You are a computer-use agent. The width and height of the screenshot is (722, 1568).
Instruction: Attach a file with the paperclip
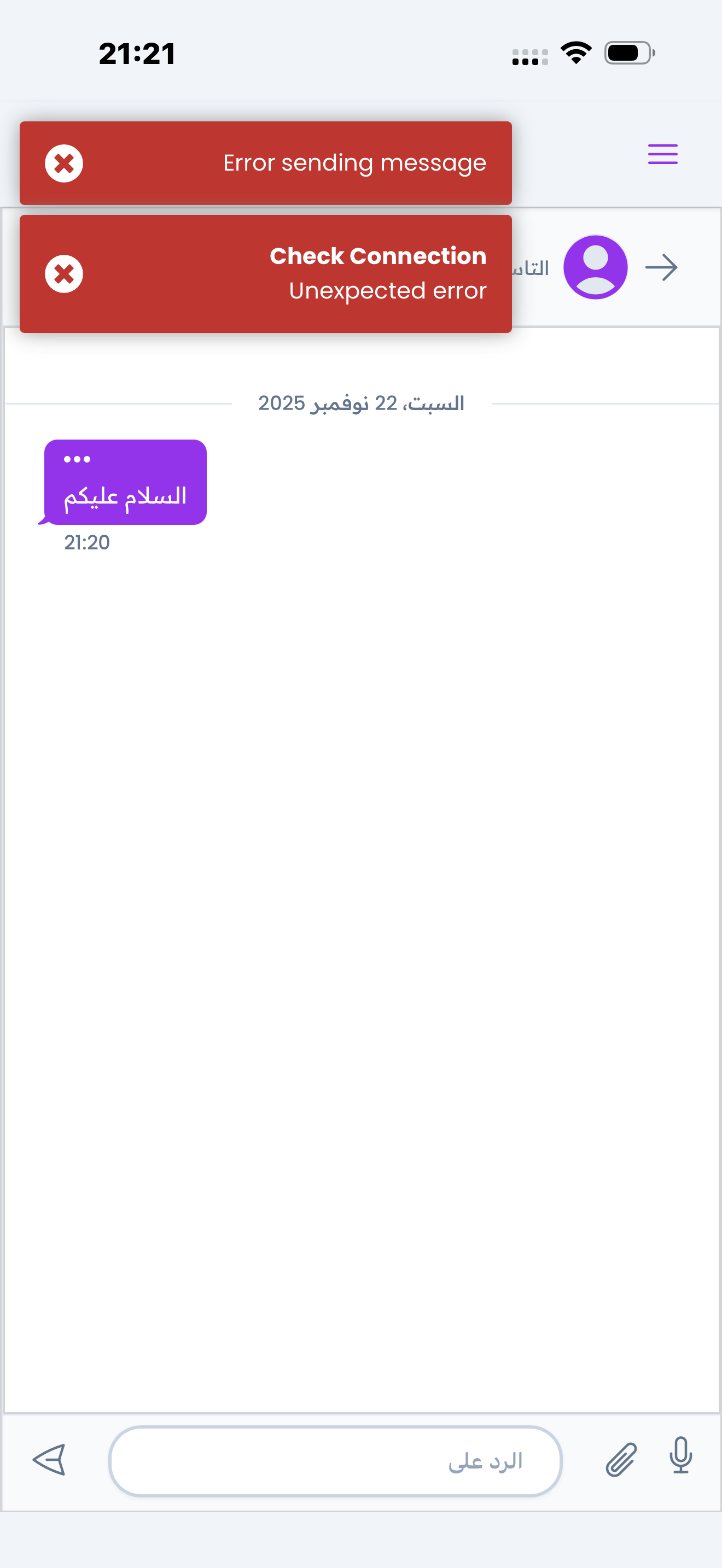pyautogui.click(x=620, y=1460)
